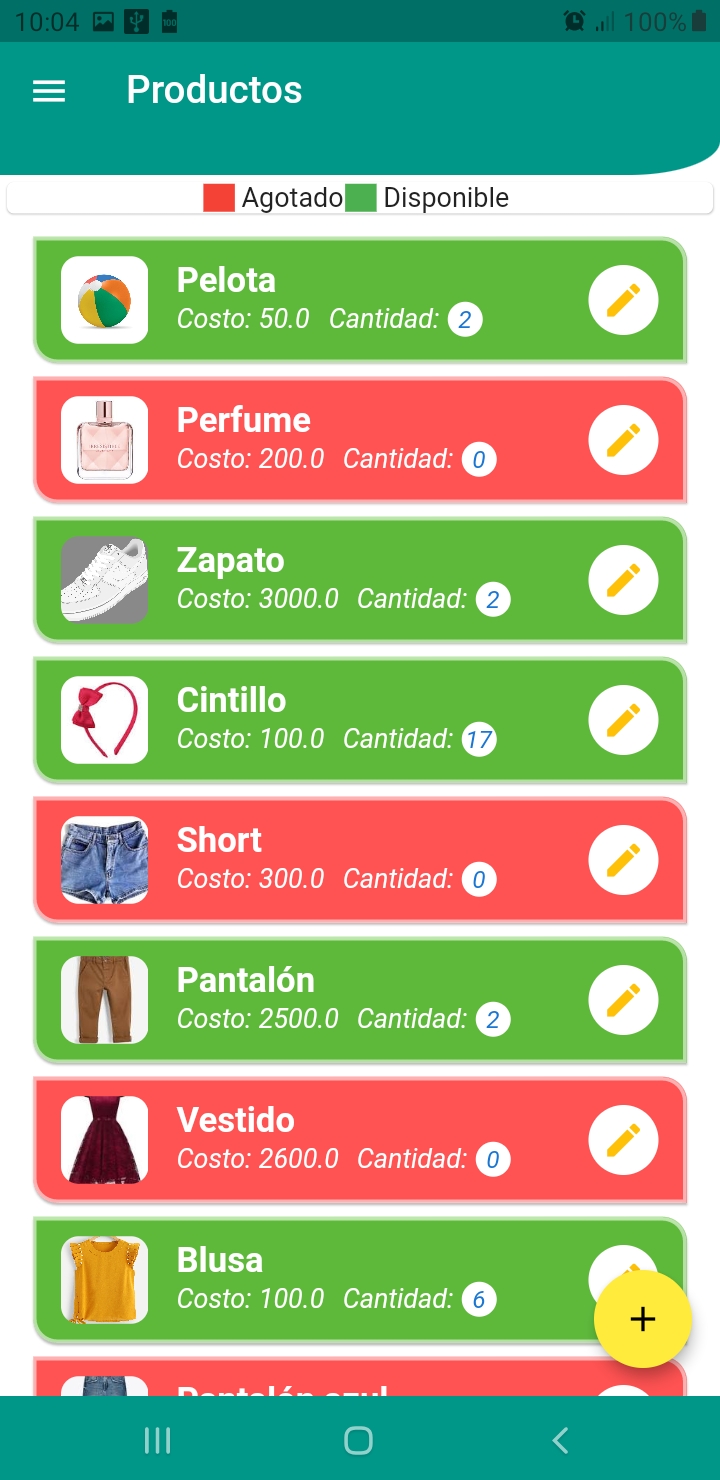Tap the pencil icon for Zapato

point(623,580)
